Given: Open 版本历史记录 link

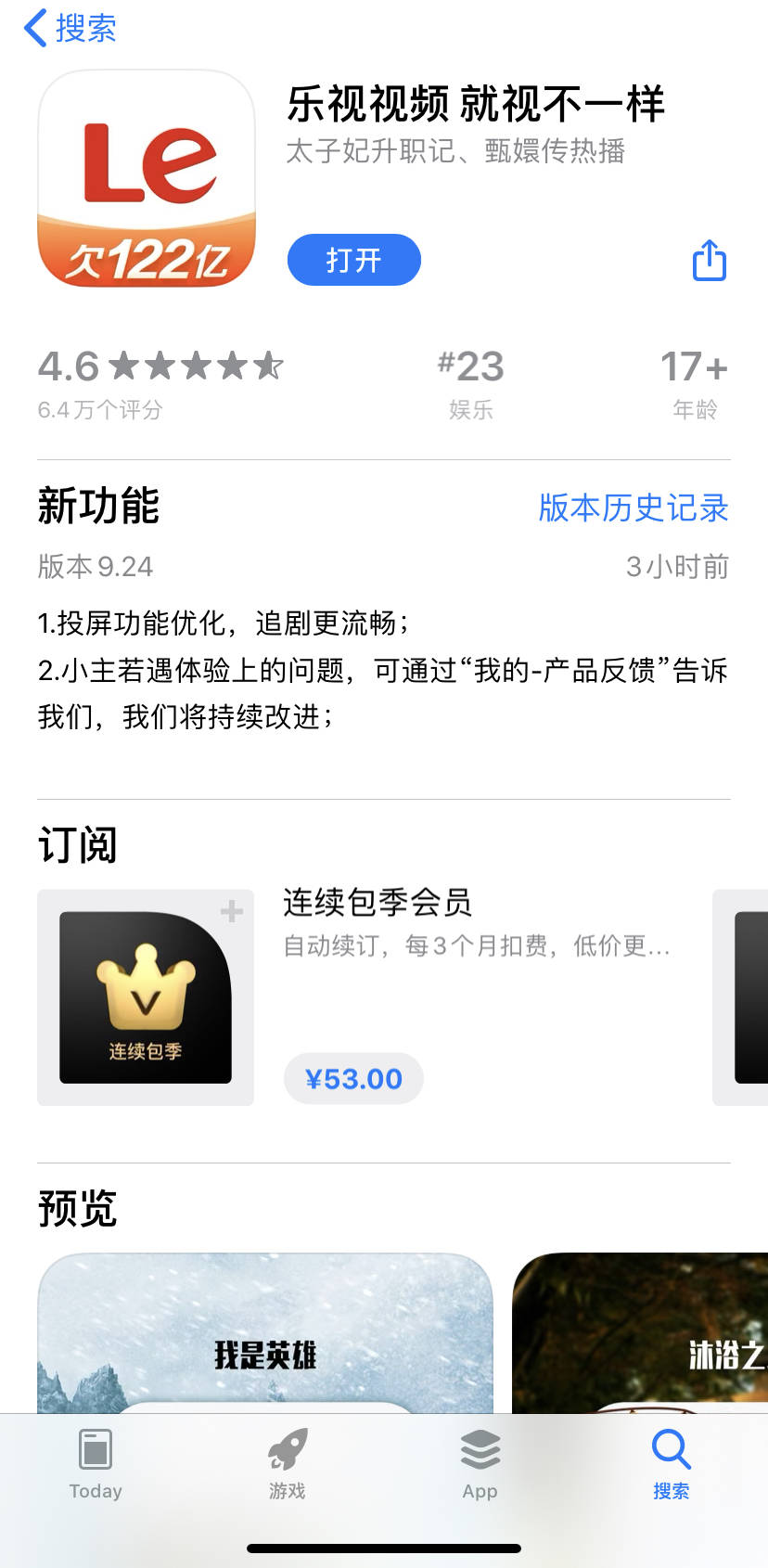Looking at the screenshot, I should 634,508.
